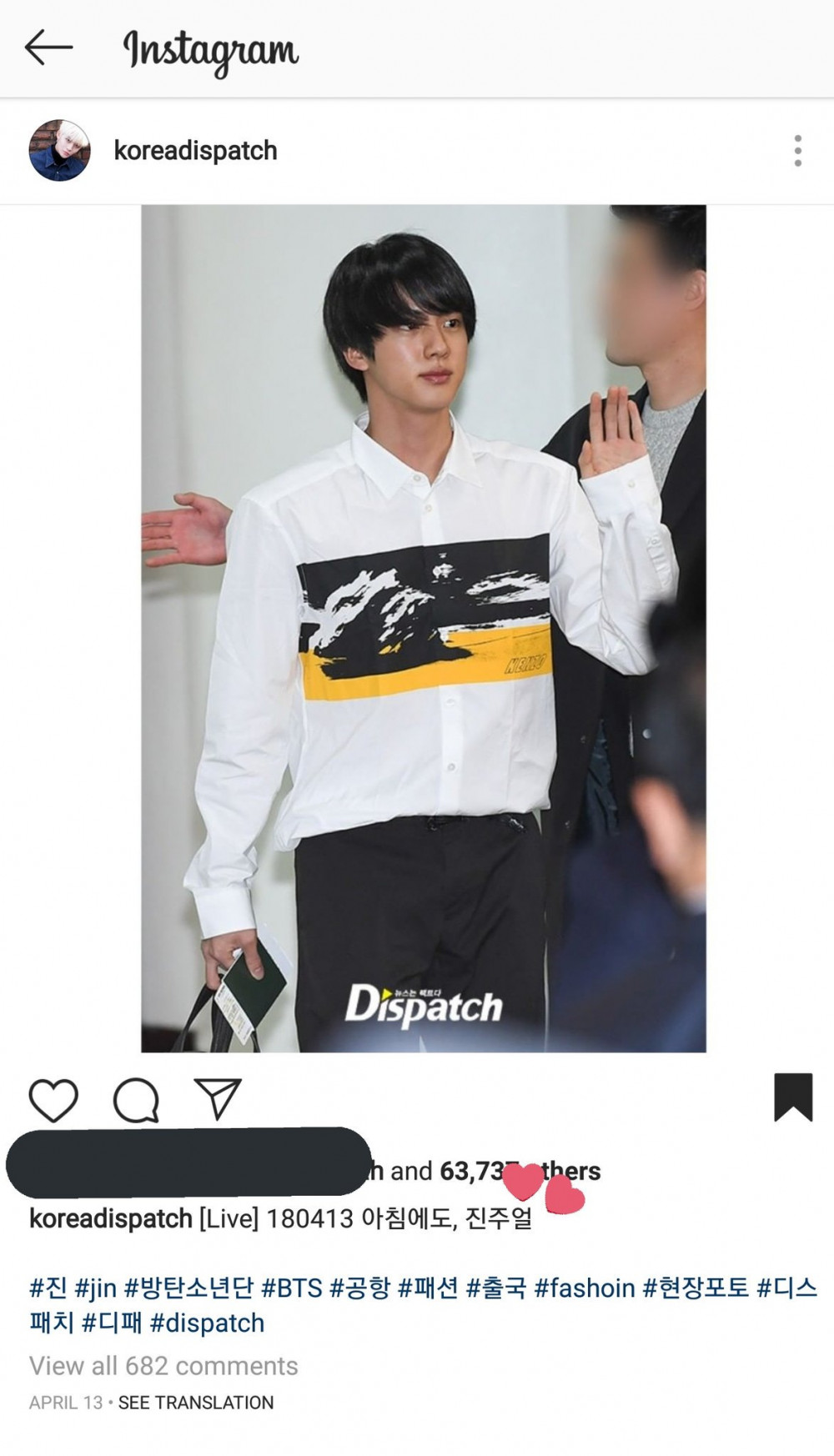Open the #jin hashtag

pyautogui.click(x=96, y=1288)
